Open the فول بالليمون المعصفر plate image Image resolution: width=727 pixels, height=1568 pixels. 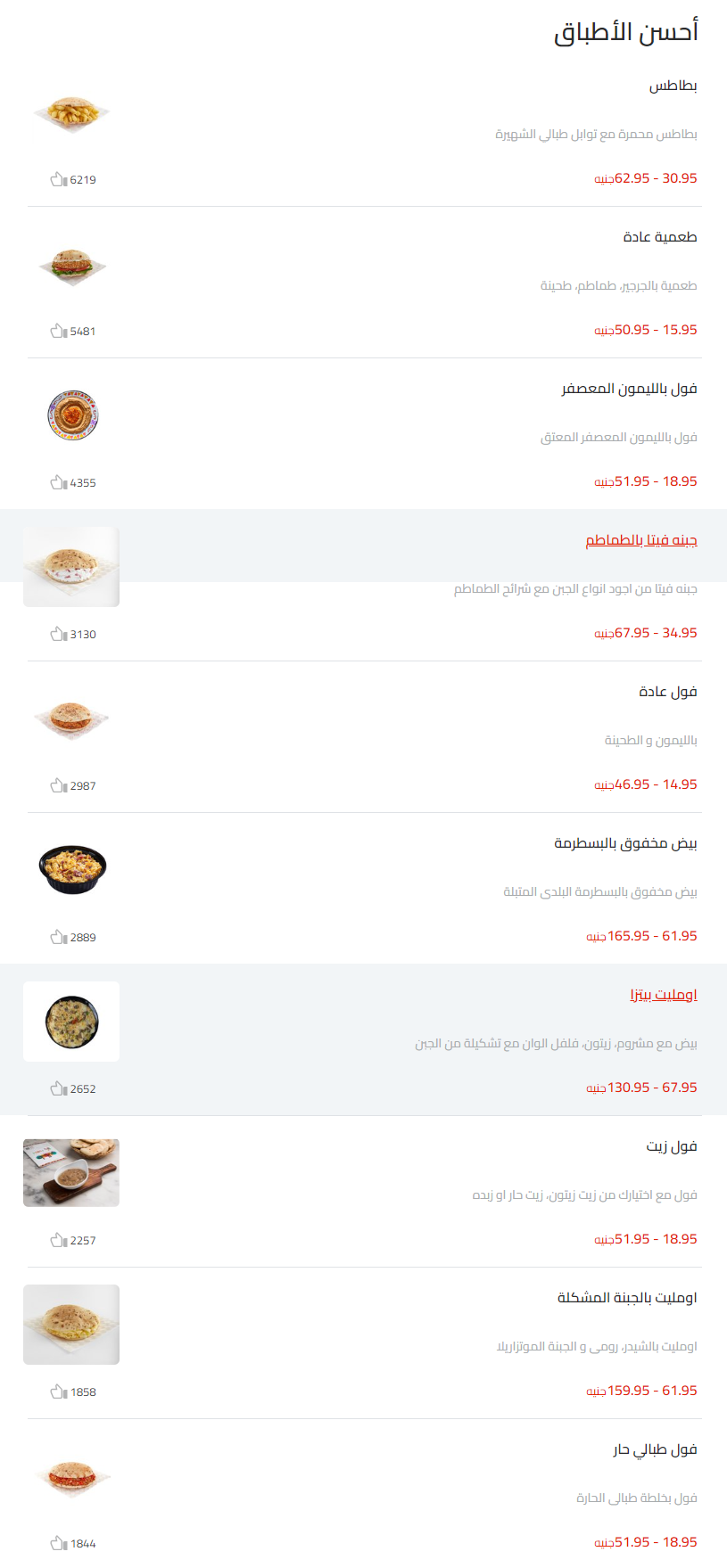click(71, 415)
